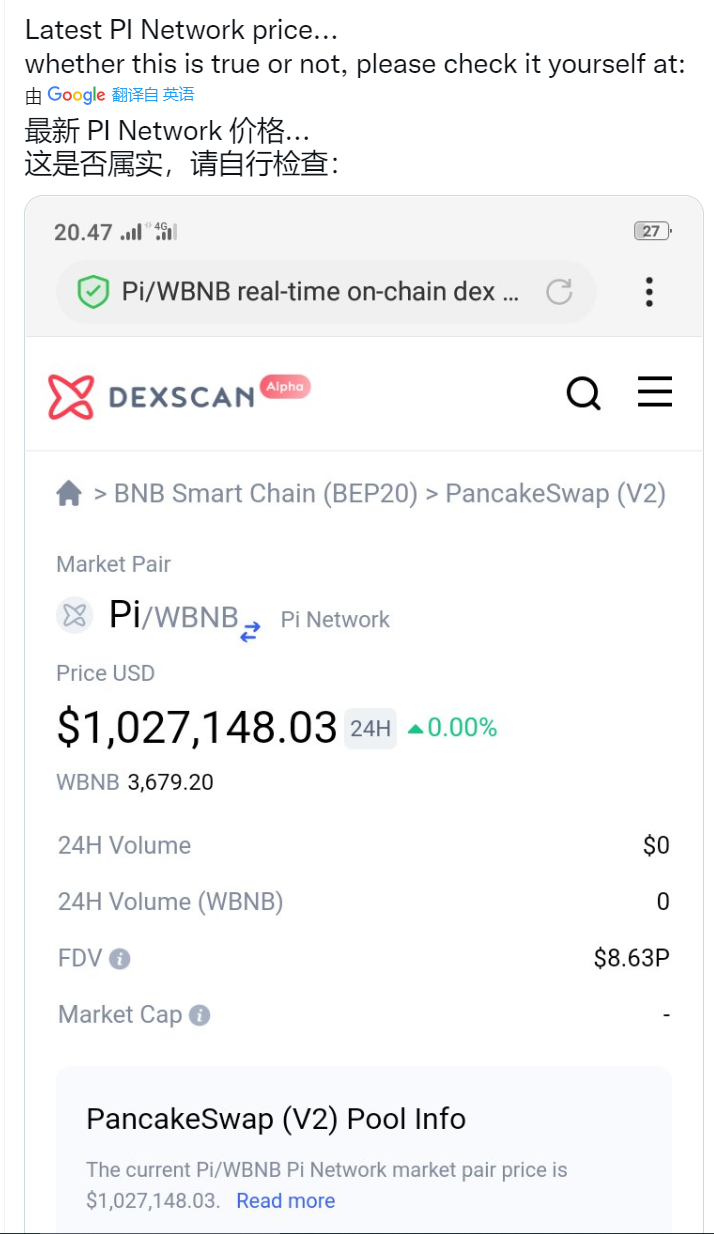Tap the blue 翻译自 英语 translation link
Viewport: 714px width, 1234px height.
coord(153,95)
